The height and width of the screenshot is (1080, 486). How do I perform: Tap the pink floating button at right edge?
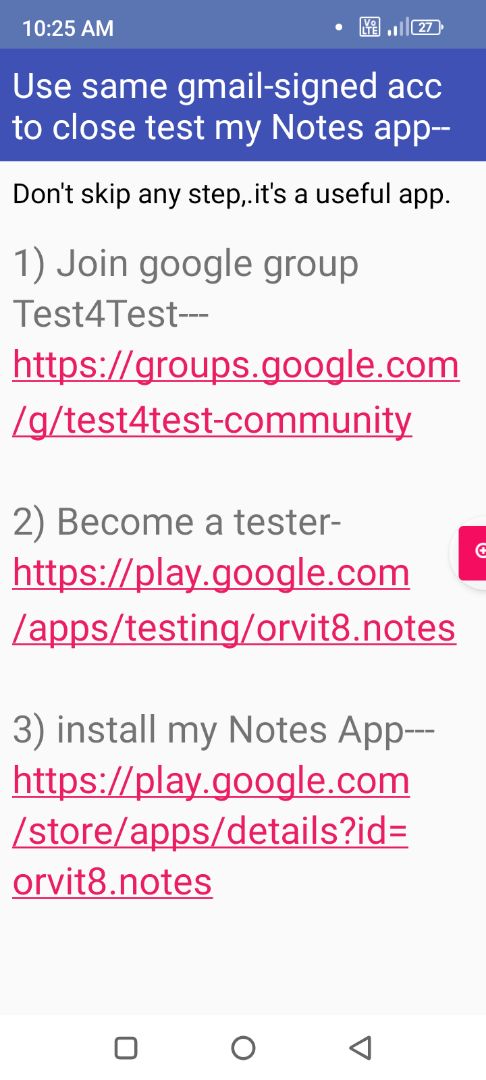[474, 552]
